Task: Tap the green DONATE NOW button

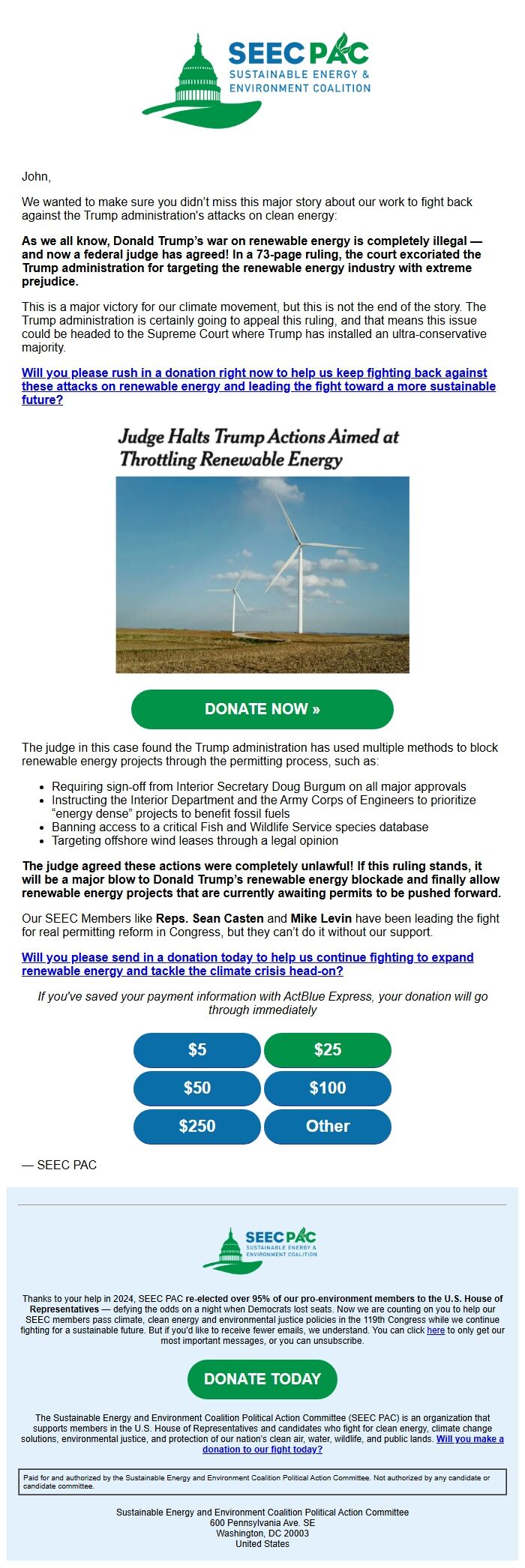Action: click(x=262, y=709)
